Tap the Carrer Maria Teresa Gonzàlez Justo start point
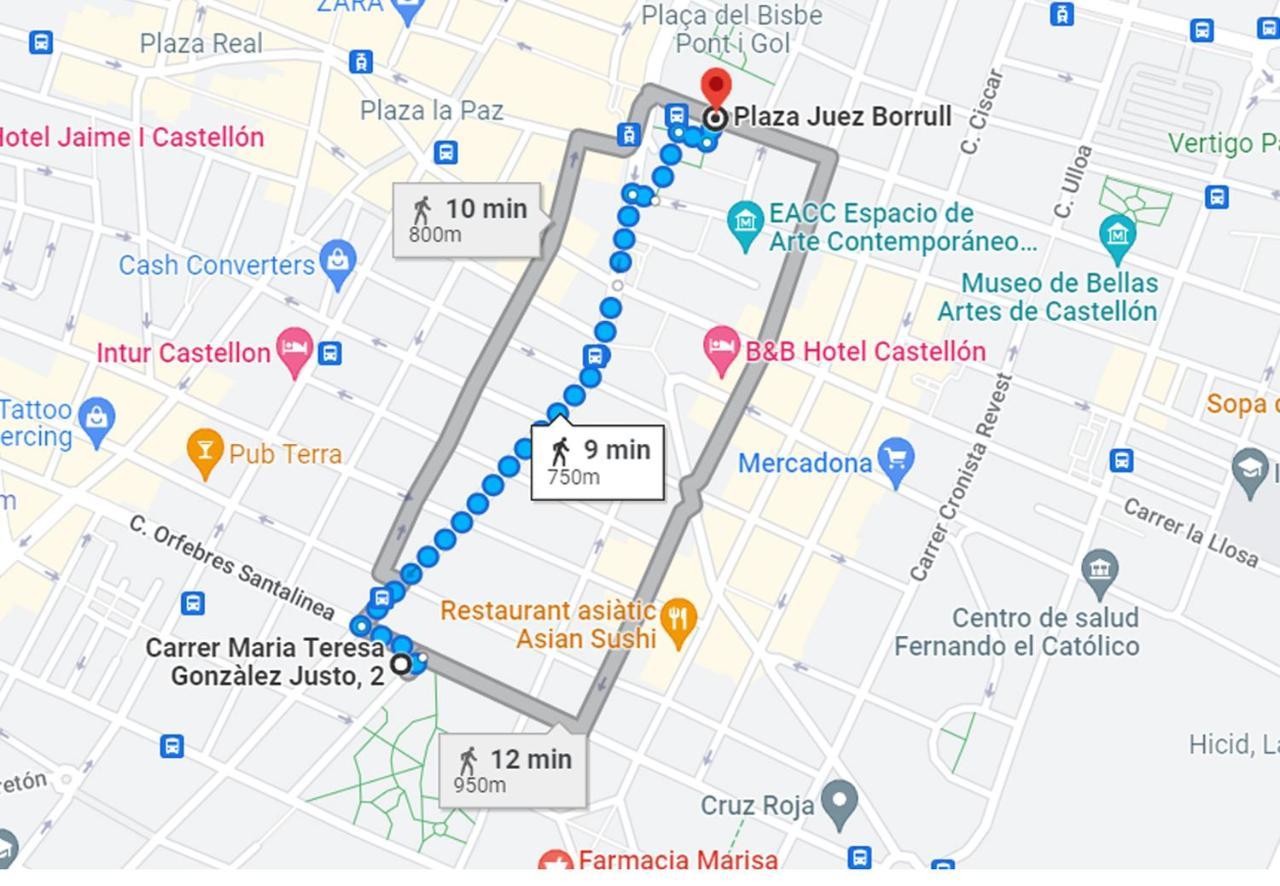Image resolution: width=1280 pixels, height=886 pixels. (401, 664)
